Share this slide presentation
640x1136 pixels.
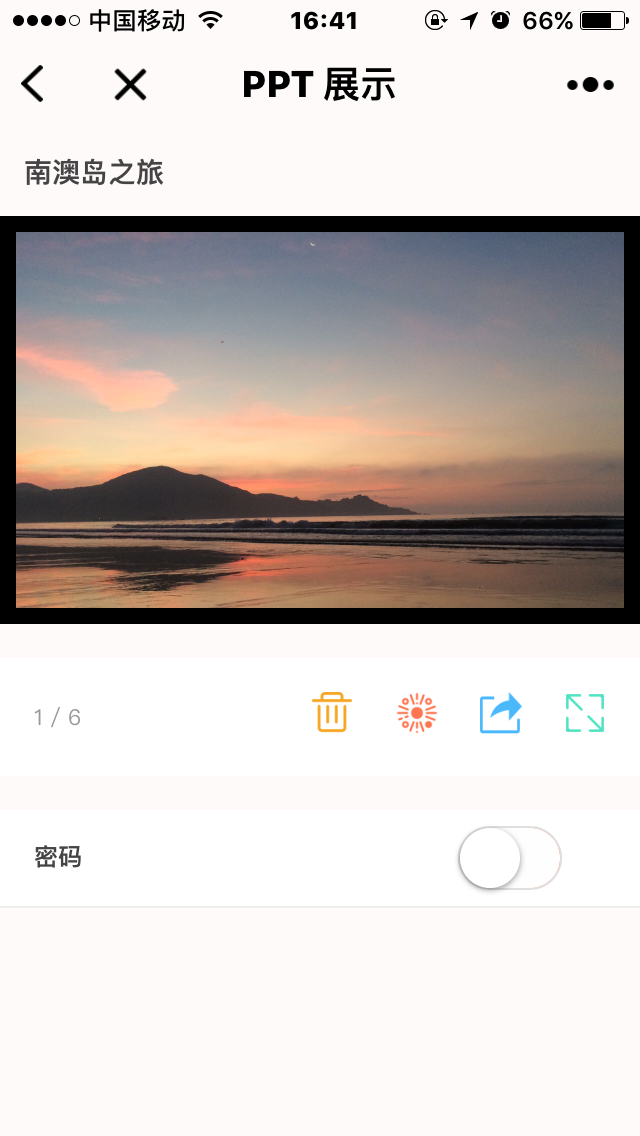coord(501,713)
